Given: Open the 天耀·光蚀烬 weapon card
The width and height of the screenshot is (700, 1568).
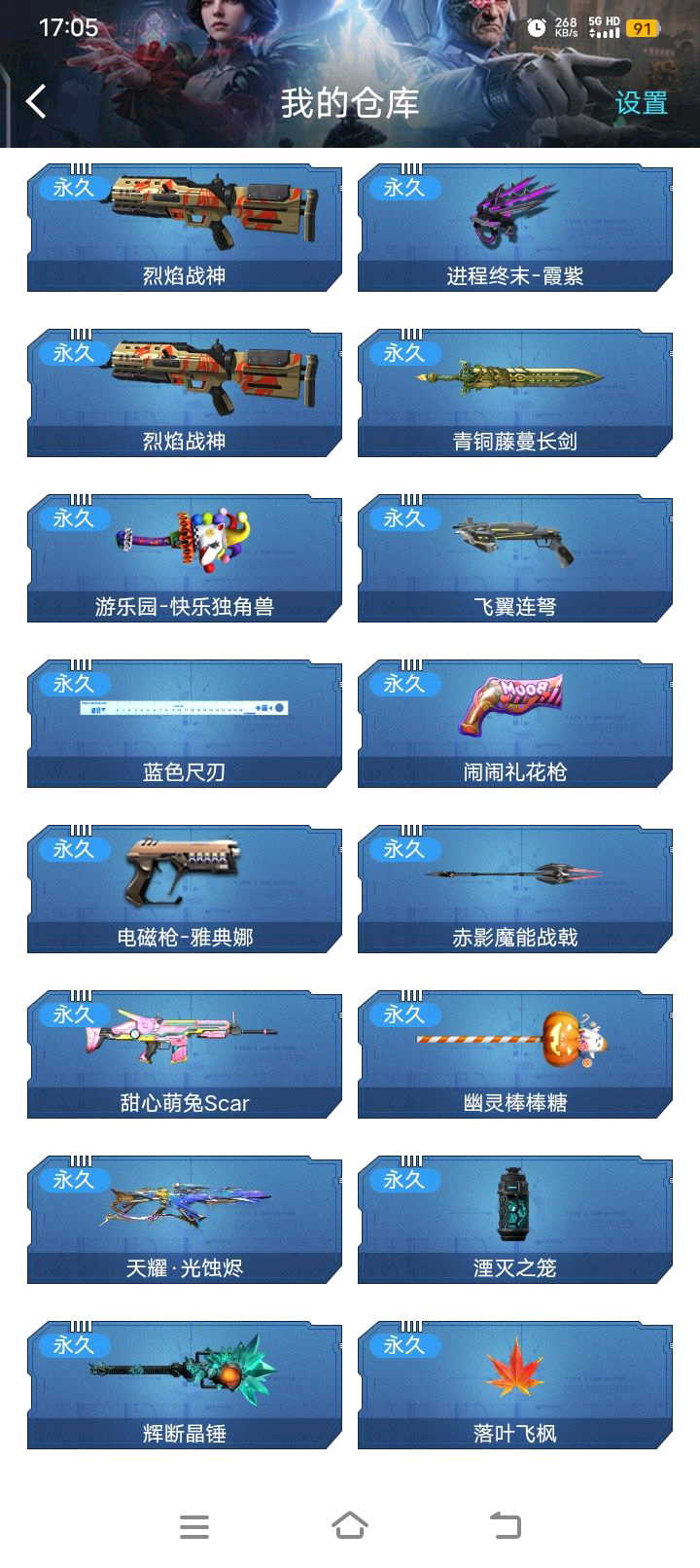Looking at the screenshot, I should pos(185,1220).
